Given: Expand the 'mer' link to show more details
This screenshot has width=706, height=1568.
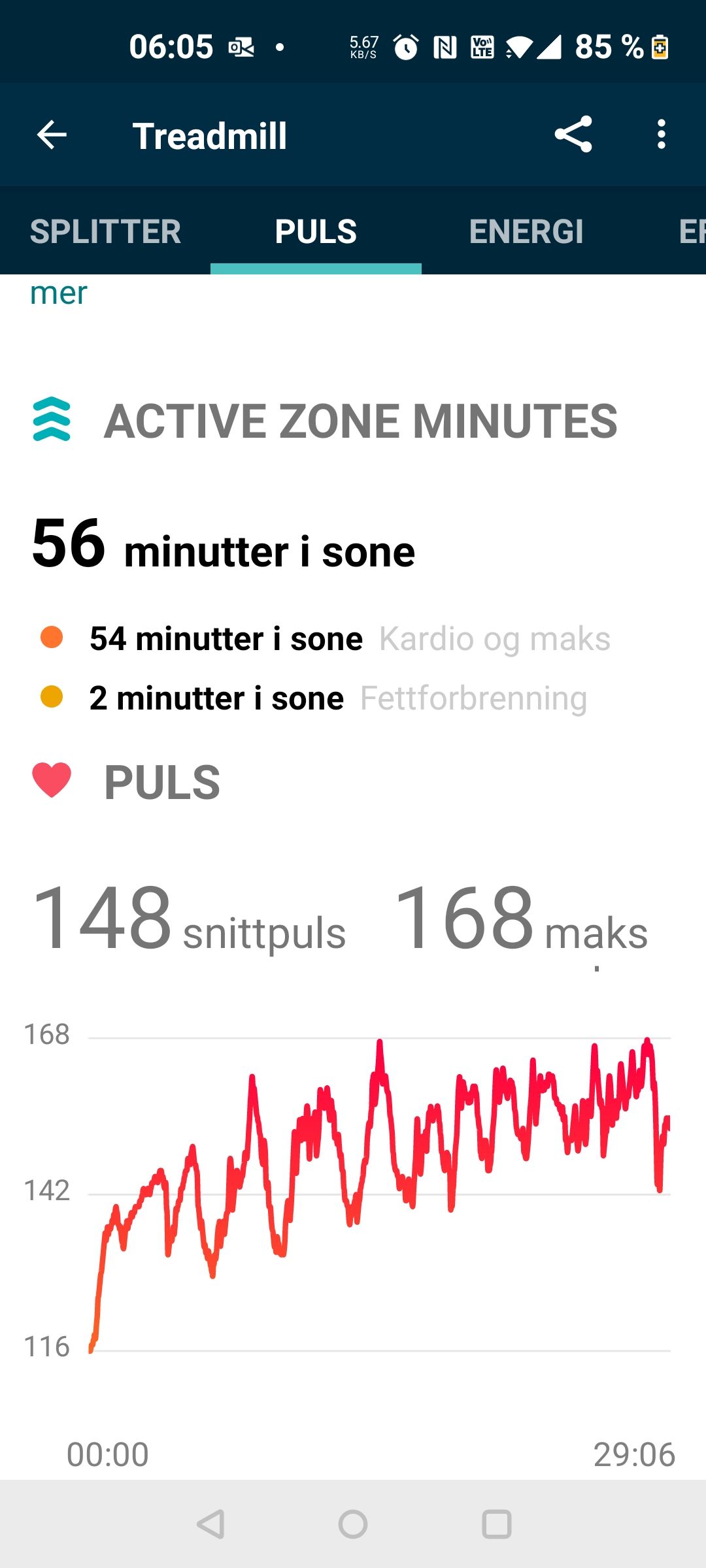Looking at the screenshot, I should (x=58, y=293).
